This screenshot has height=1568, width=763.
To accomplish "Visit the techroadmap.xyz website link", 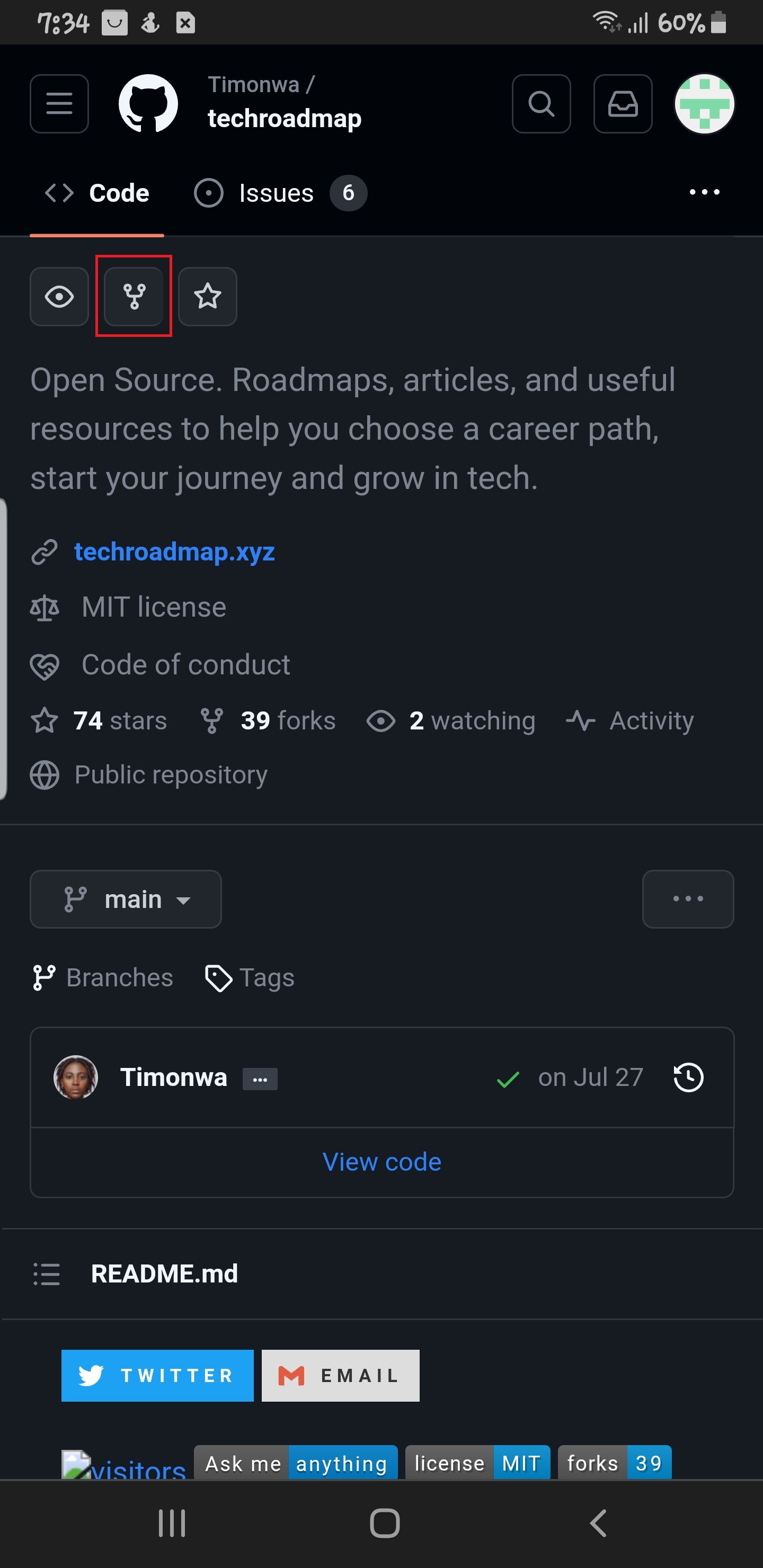I will 175,551.
